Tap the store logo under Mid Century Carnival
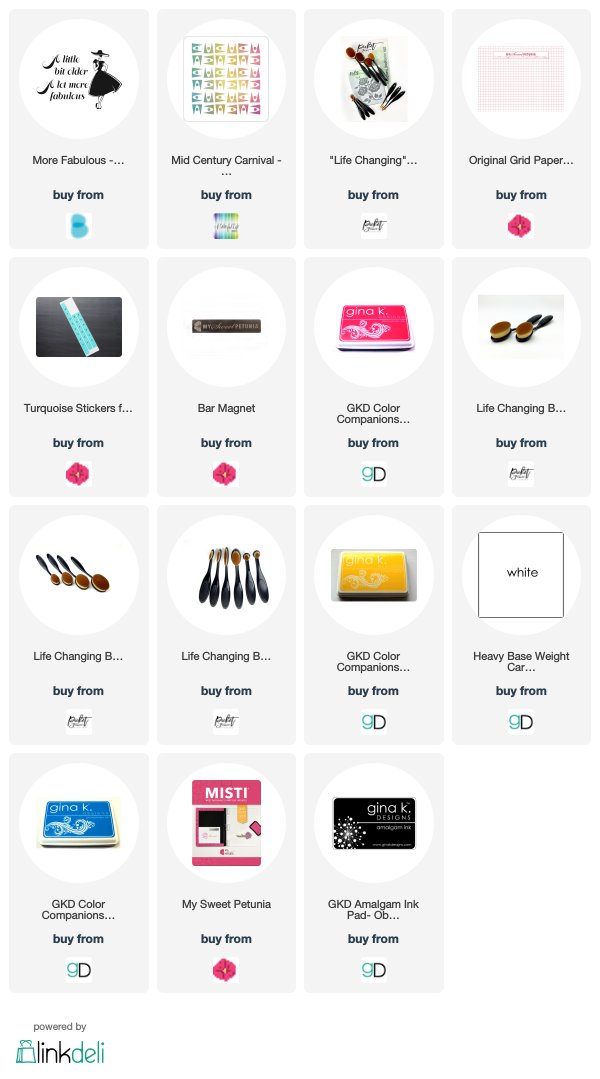Viewport: 600px width, 1079px height. click(226, 226)
